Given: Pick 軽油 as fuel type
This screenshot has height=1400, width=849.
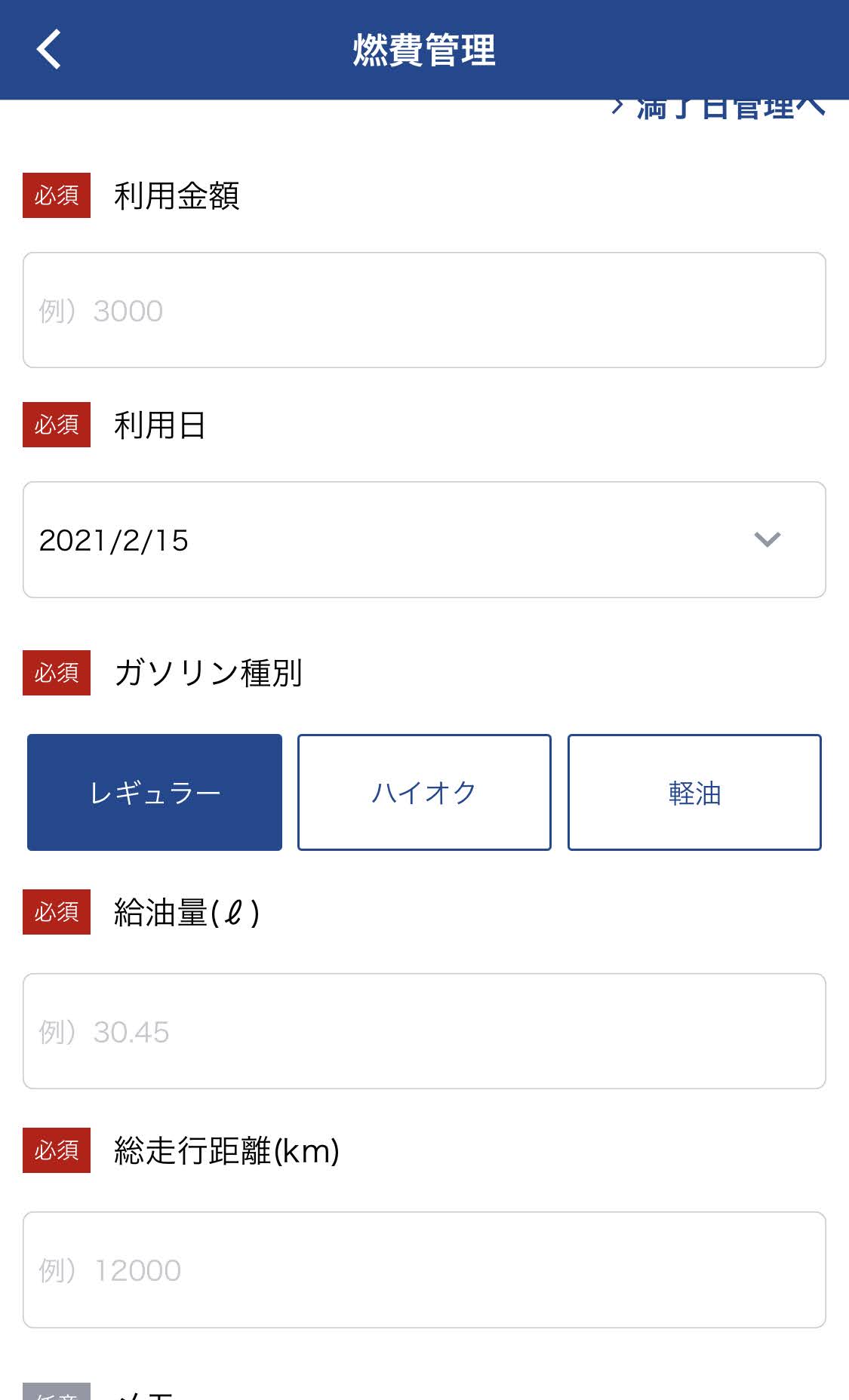Looking at the screenshot, I should 694,792.
